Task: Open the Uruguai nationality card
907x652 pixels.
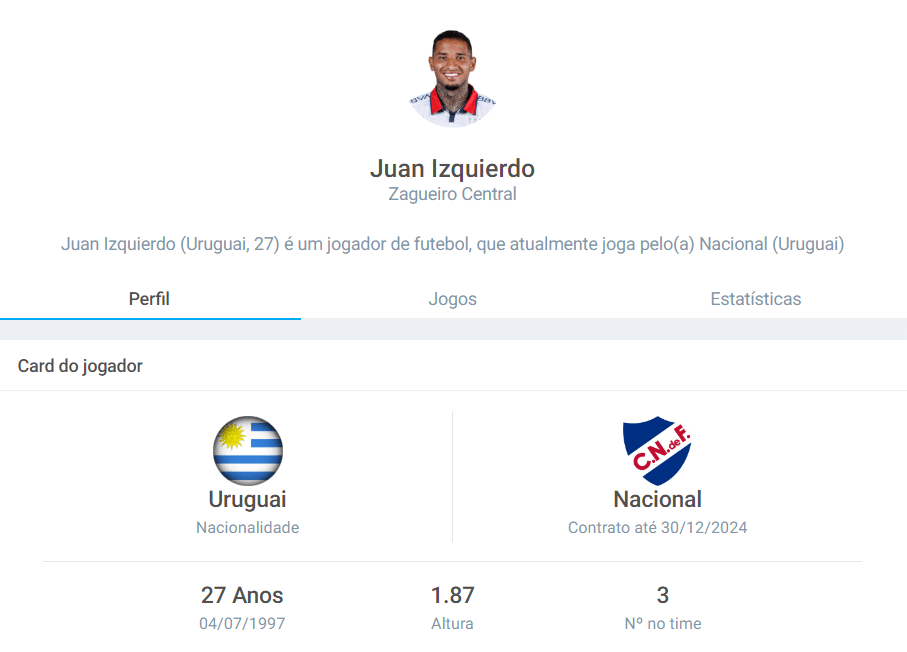Action: click(x=247, y=476)
